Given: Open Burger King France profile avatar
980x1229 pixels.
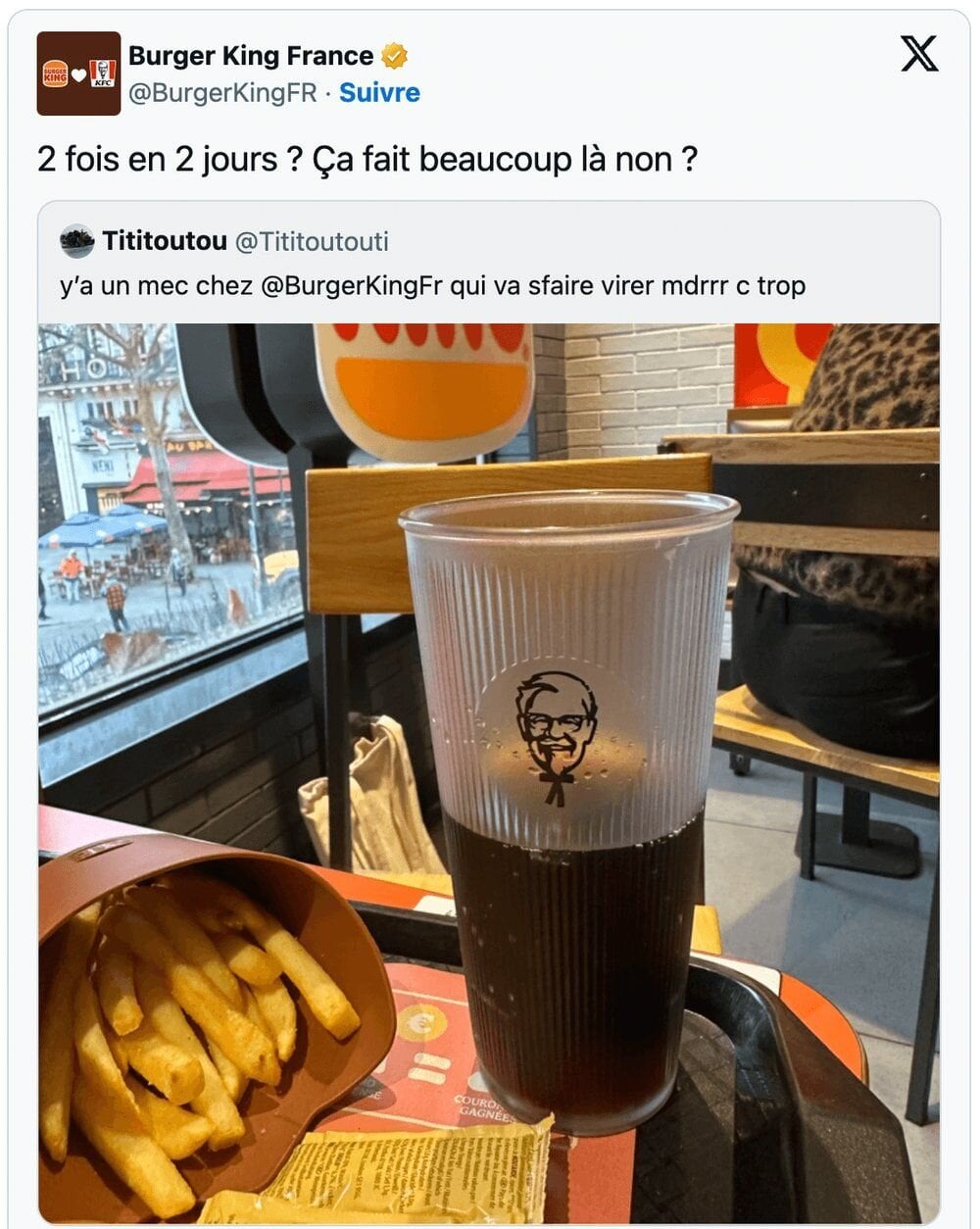Looking at the screenshot, I should (78, 74).
